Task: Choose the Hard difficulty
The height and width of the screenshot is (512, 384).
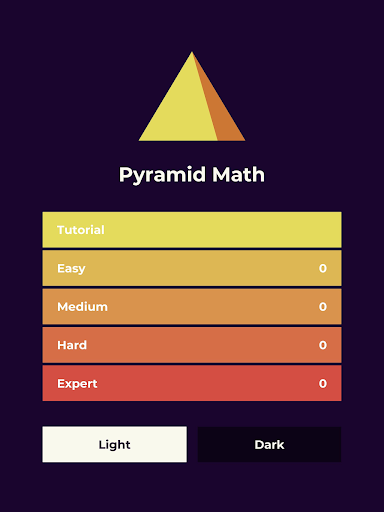Action: pos(192,345)
